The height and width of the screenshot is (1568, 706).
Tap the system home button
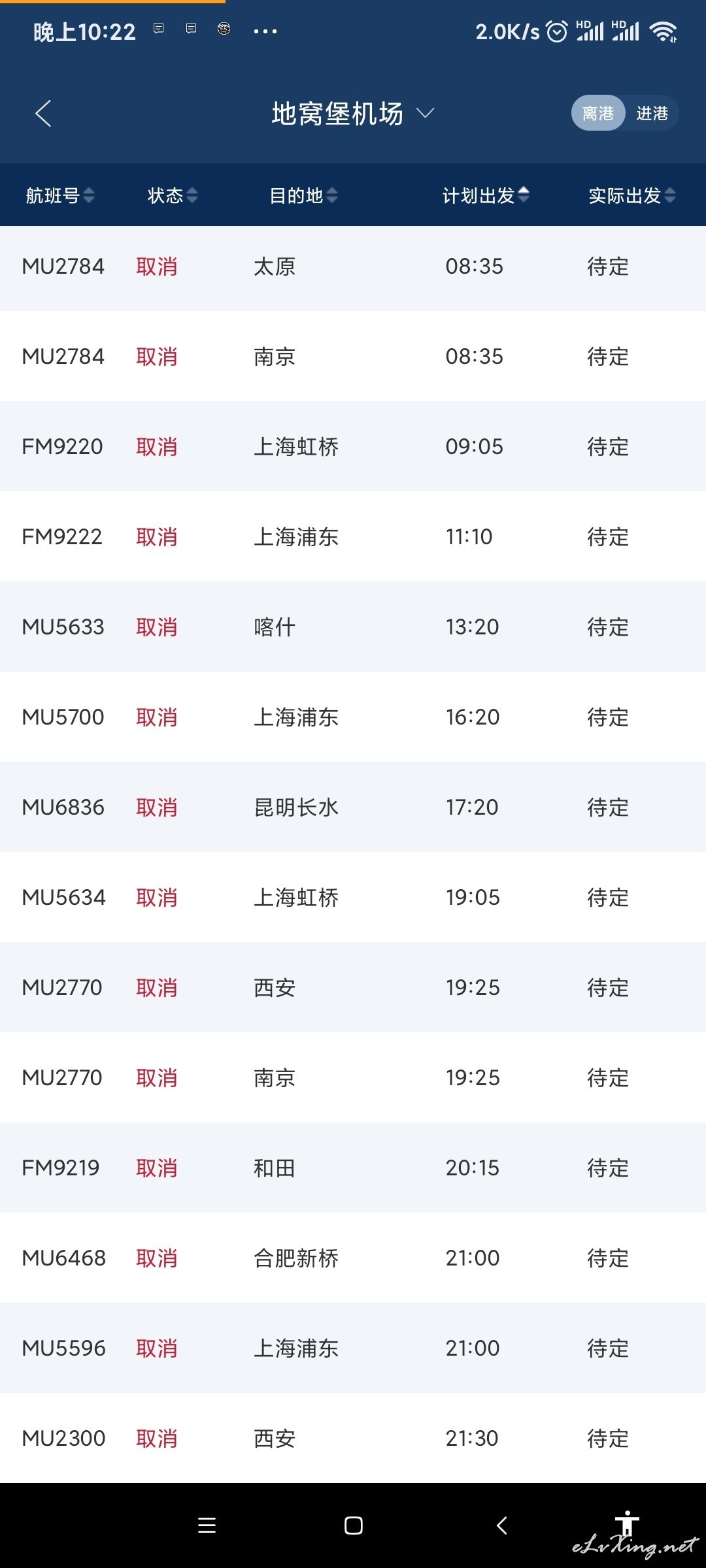click(354, 1526)
